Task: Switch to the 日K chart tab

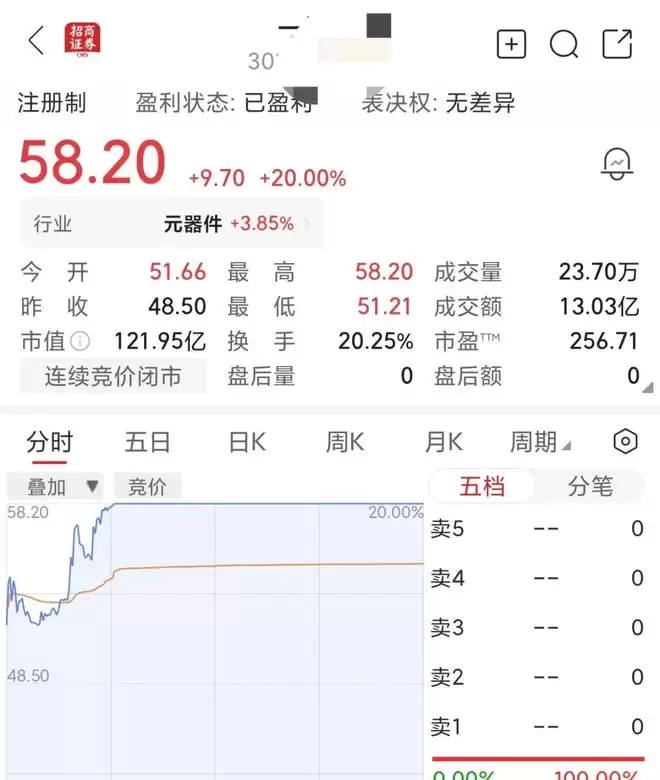Action: click(247, 442)
